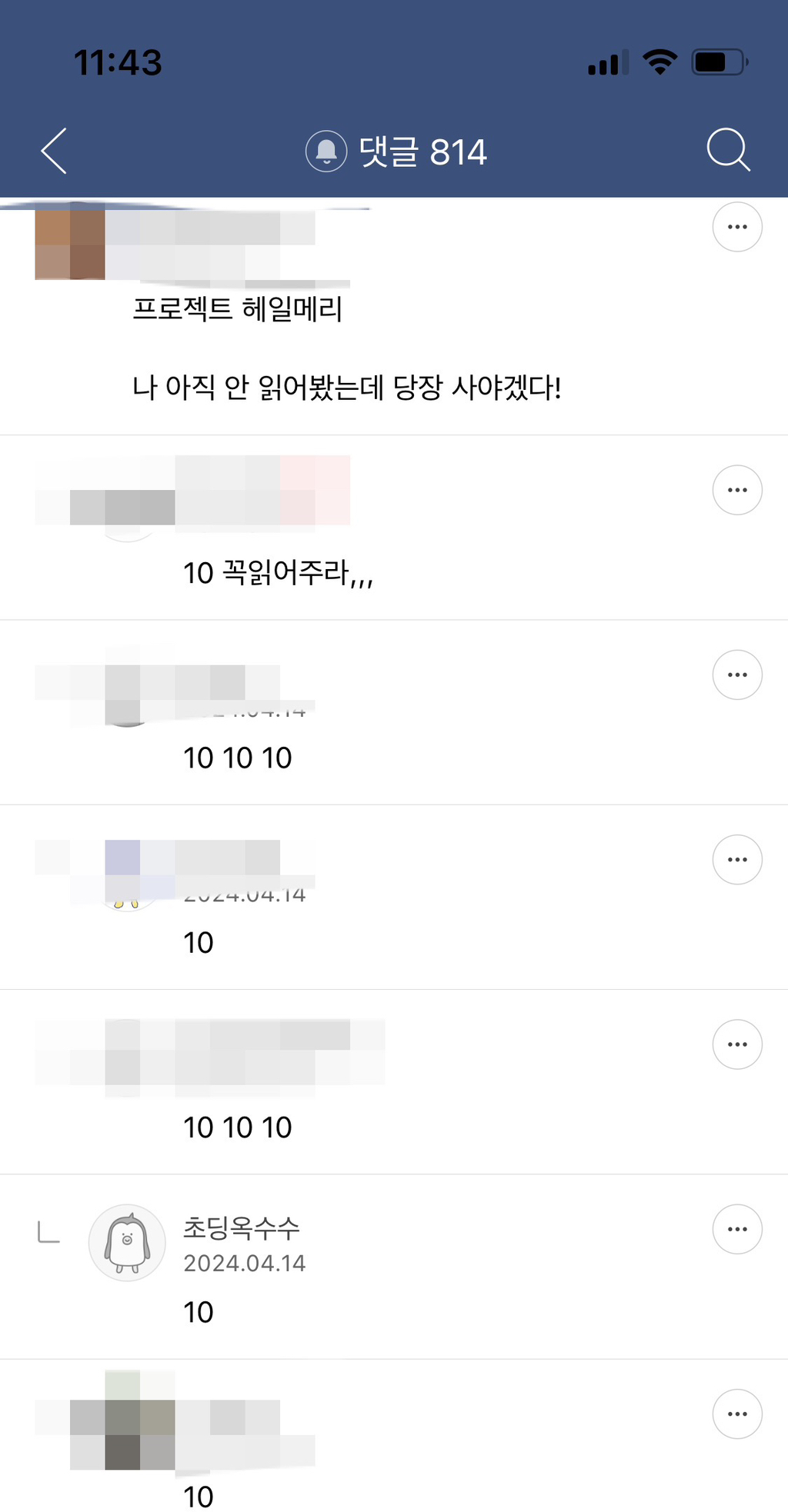Tap the cellular signal bars indicator

point(606,63)
